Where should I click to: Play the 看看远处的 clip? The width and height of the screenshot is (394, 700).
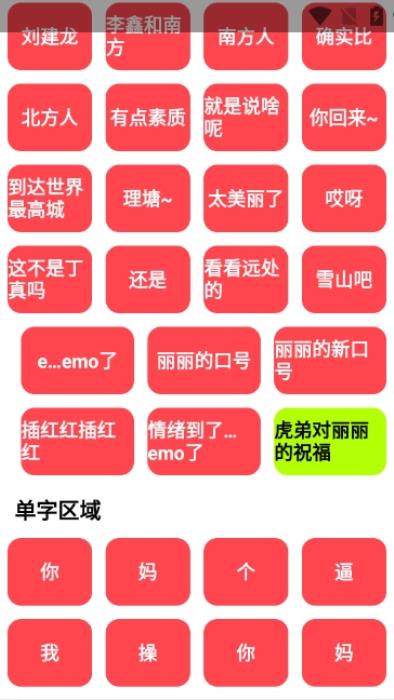click(x=246, y=279)
